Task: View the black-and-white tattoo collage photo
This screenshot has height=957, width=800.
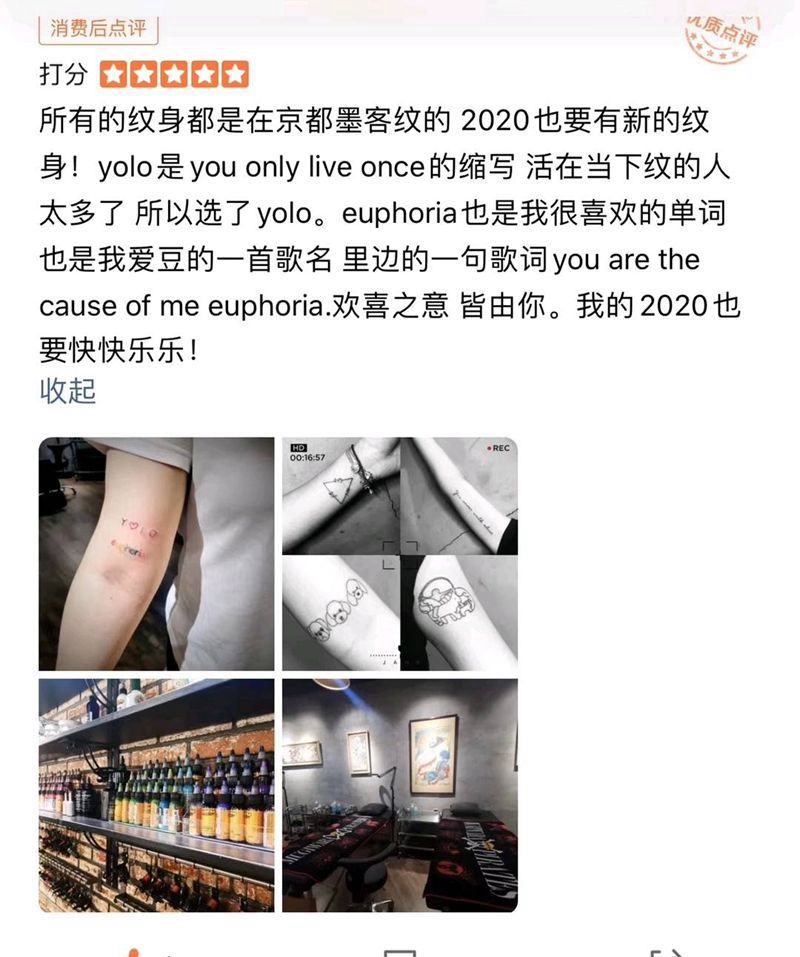Action: (399, 553)
